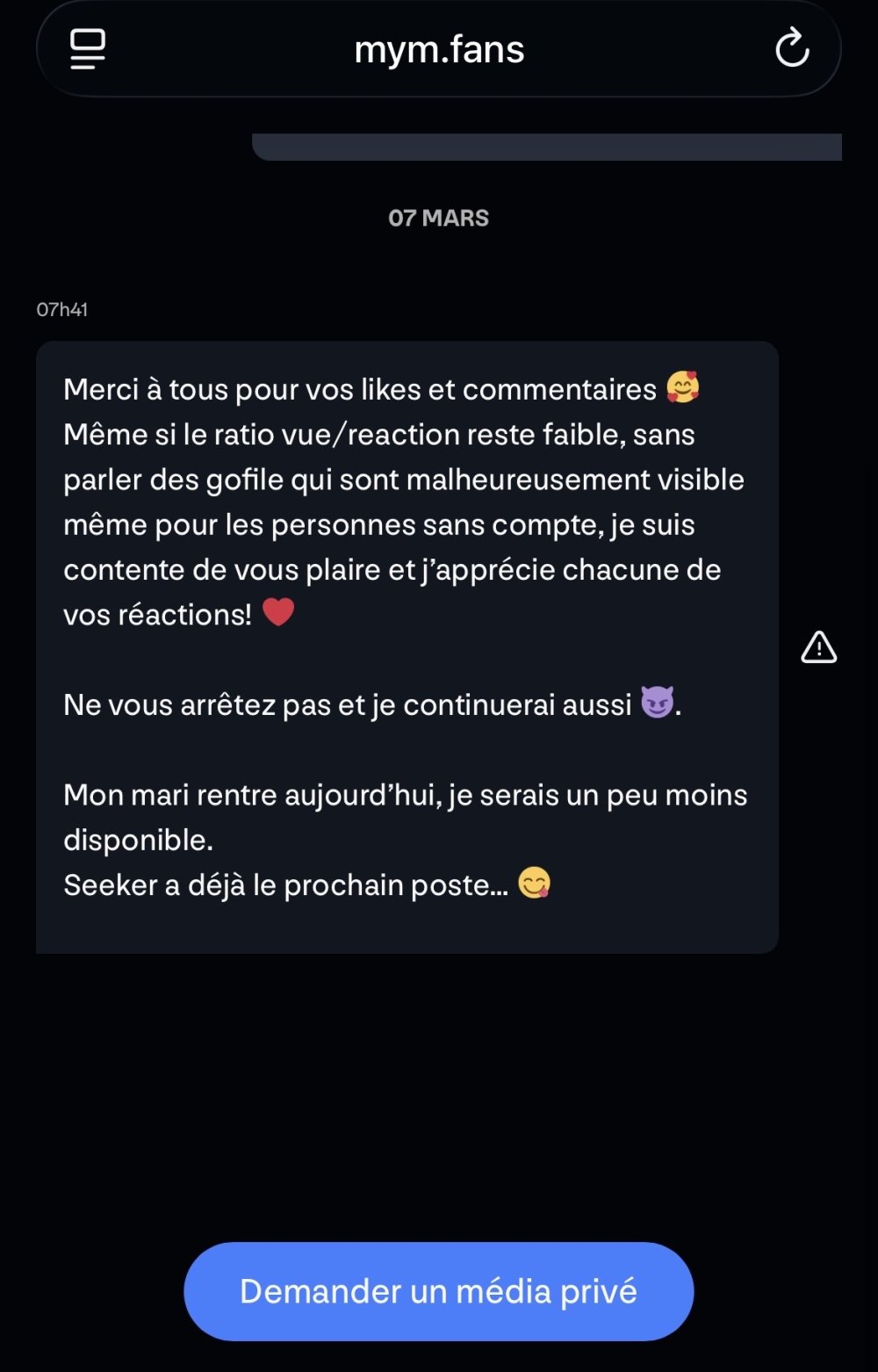878x1372 pixels.
Task: Tap the "Demander un média privé" button
Action: tap(438, 1291)
